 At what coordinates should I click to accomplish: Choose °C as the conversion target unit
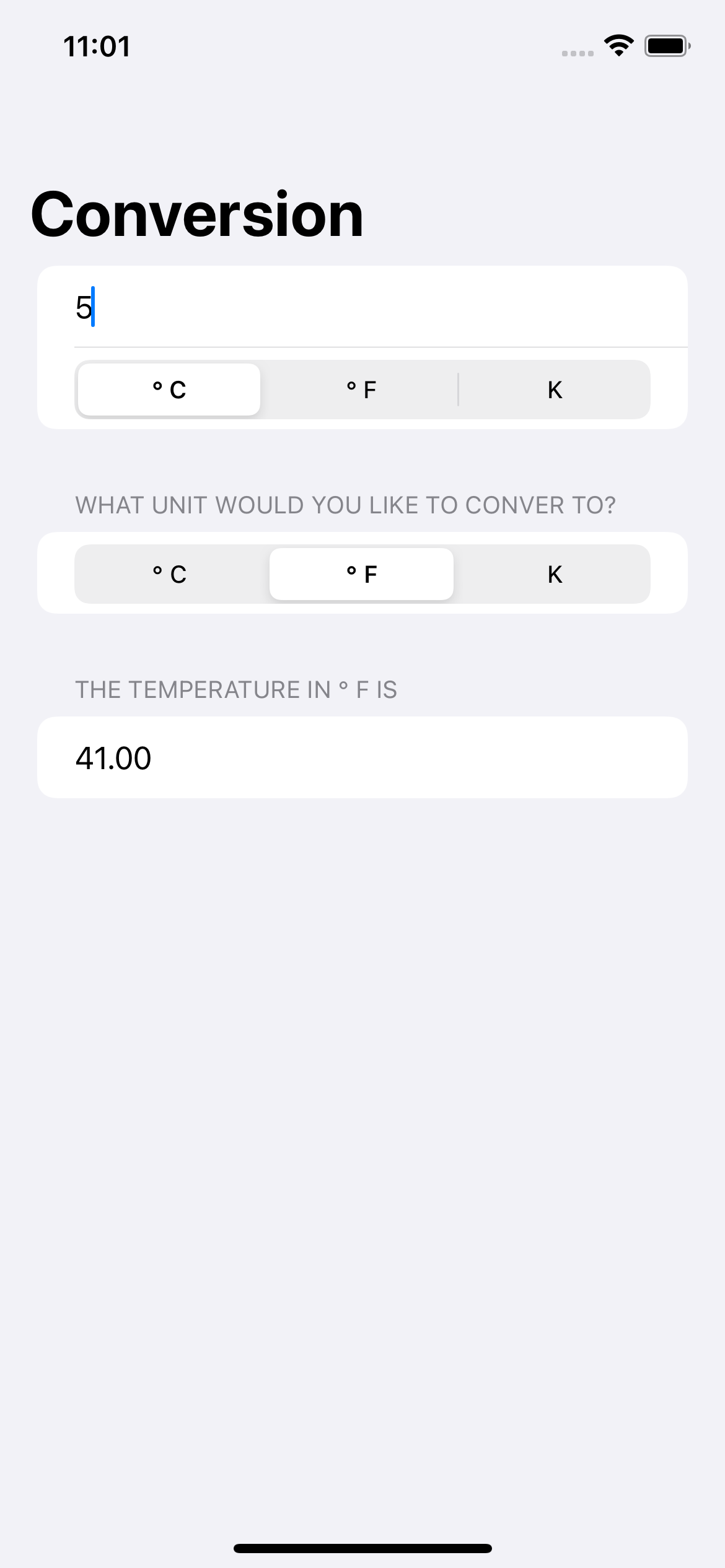click(x=168, y=573)
